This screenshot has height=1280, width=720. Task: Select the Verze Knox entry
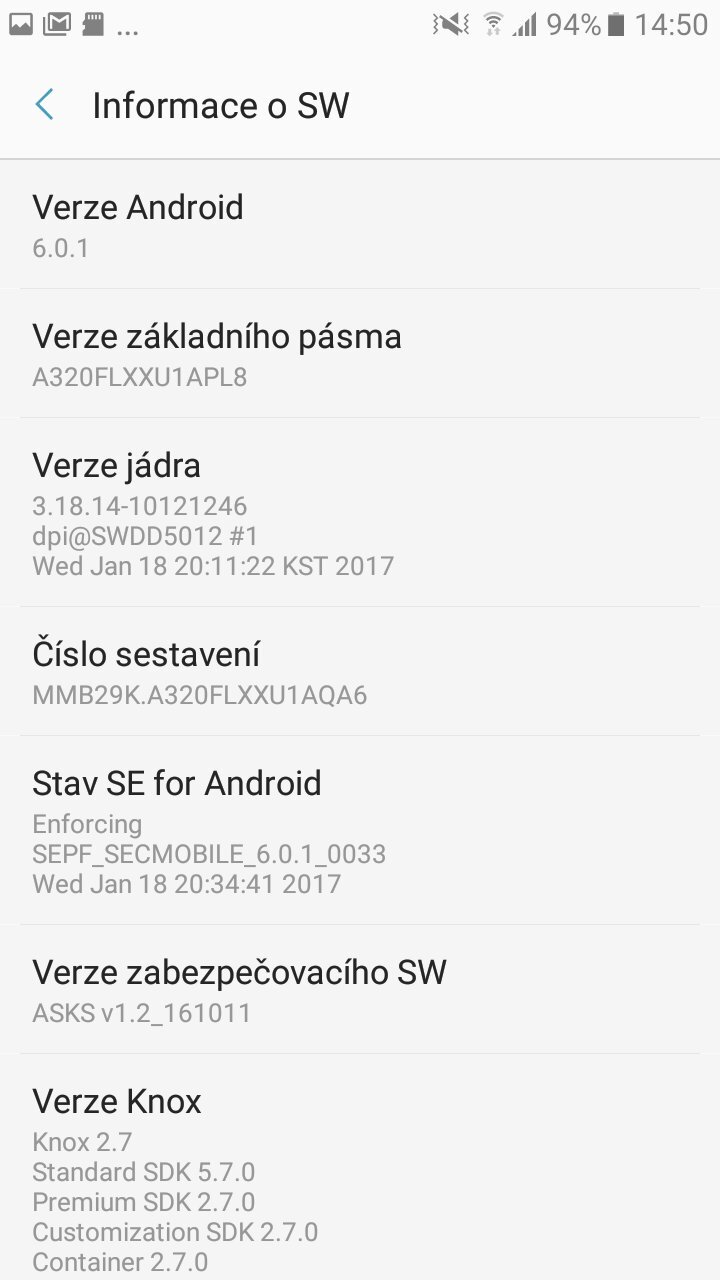[360, 1150]
